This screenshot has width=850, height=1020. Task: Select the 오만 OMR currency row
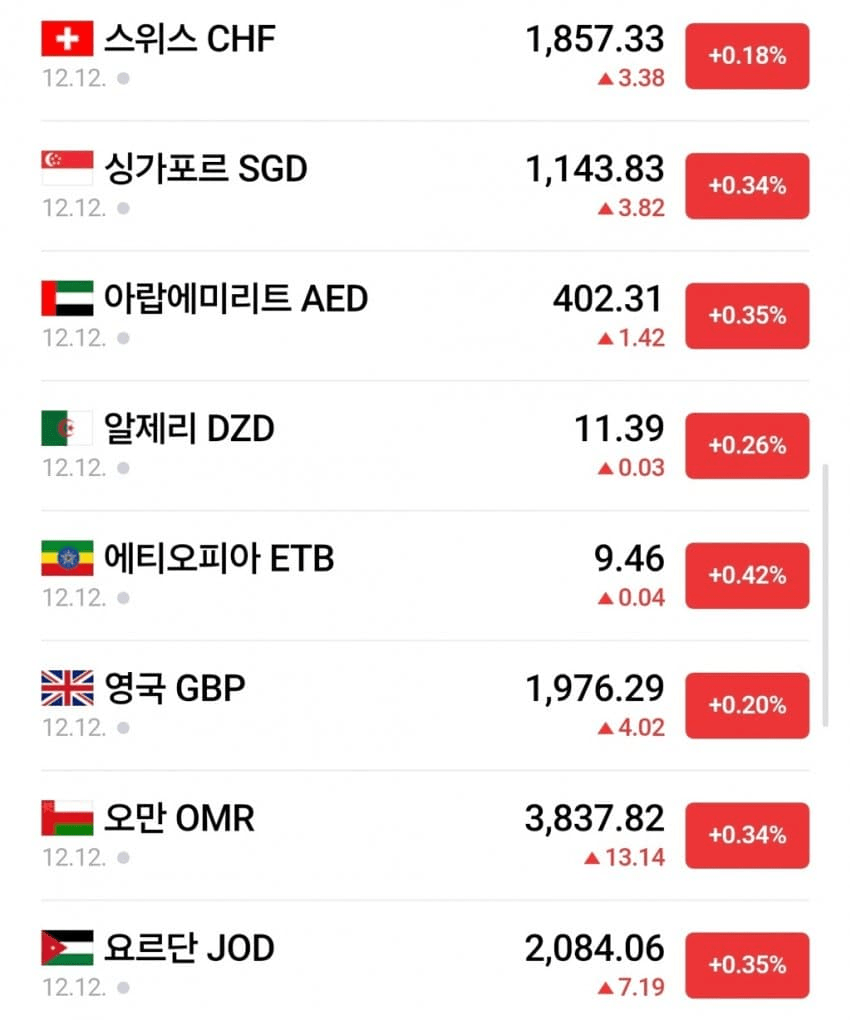[180, 819]
